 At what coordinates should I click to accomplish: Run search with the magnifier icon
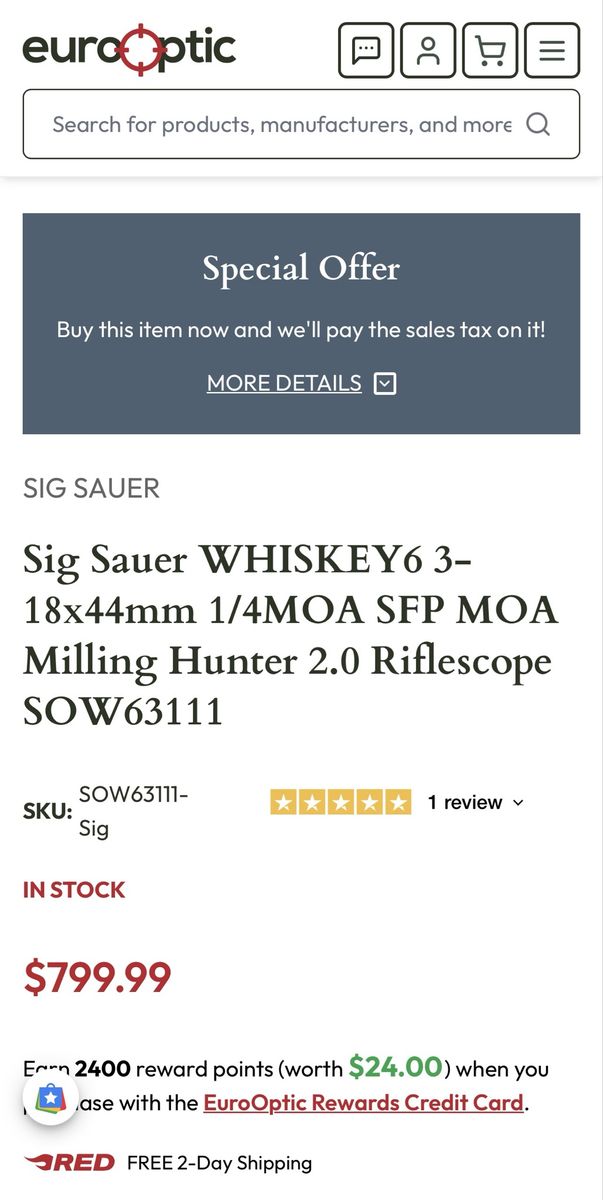538,124
